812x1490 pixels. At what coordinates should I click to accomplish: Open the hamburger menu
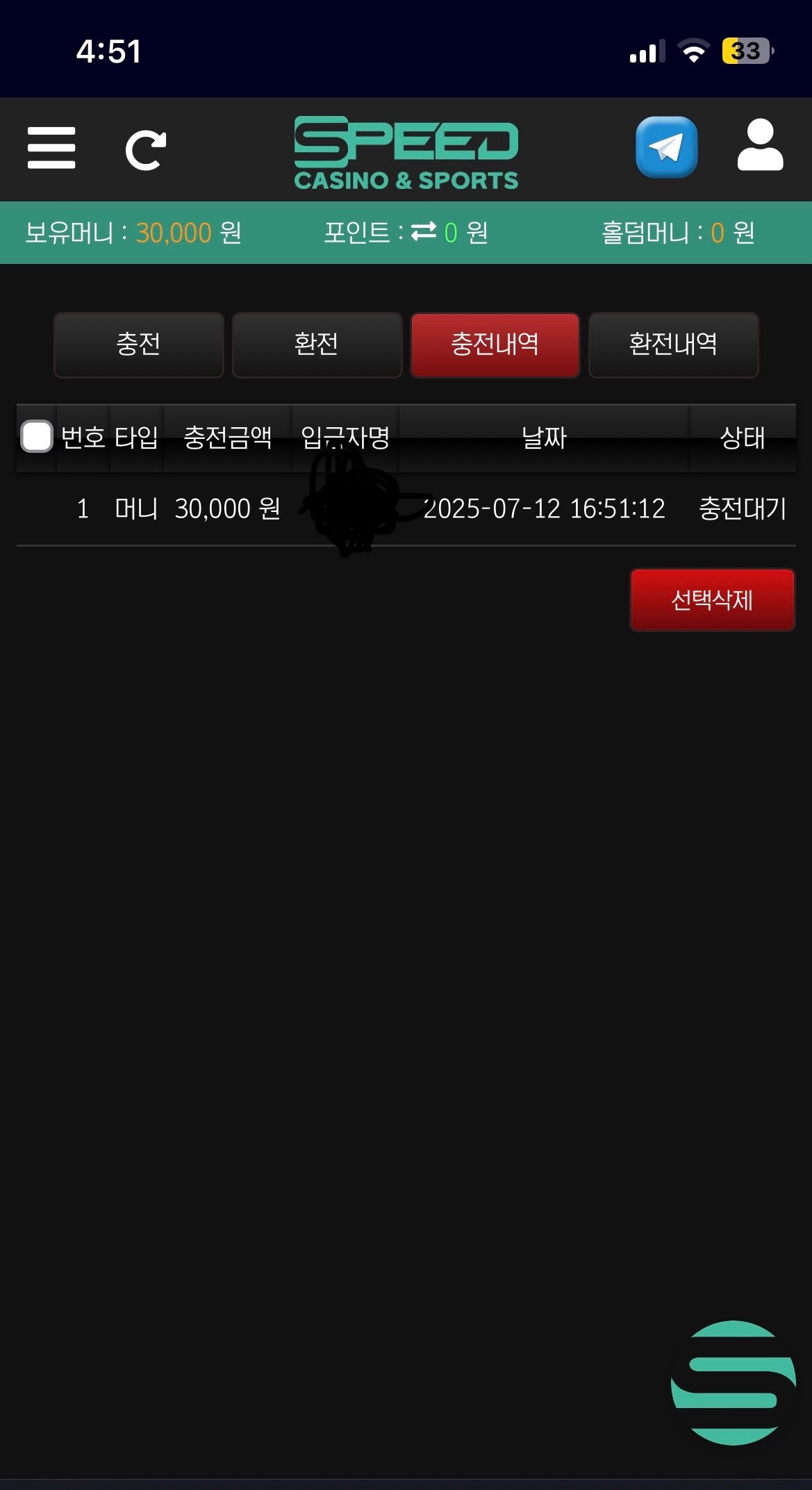(x=51, y=148)
